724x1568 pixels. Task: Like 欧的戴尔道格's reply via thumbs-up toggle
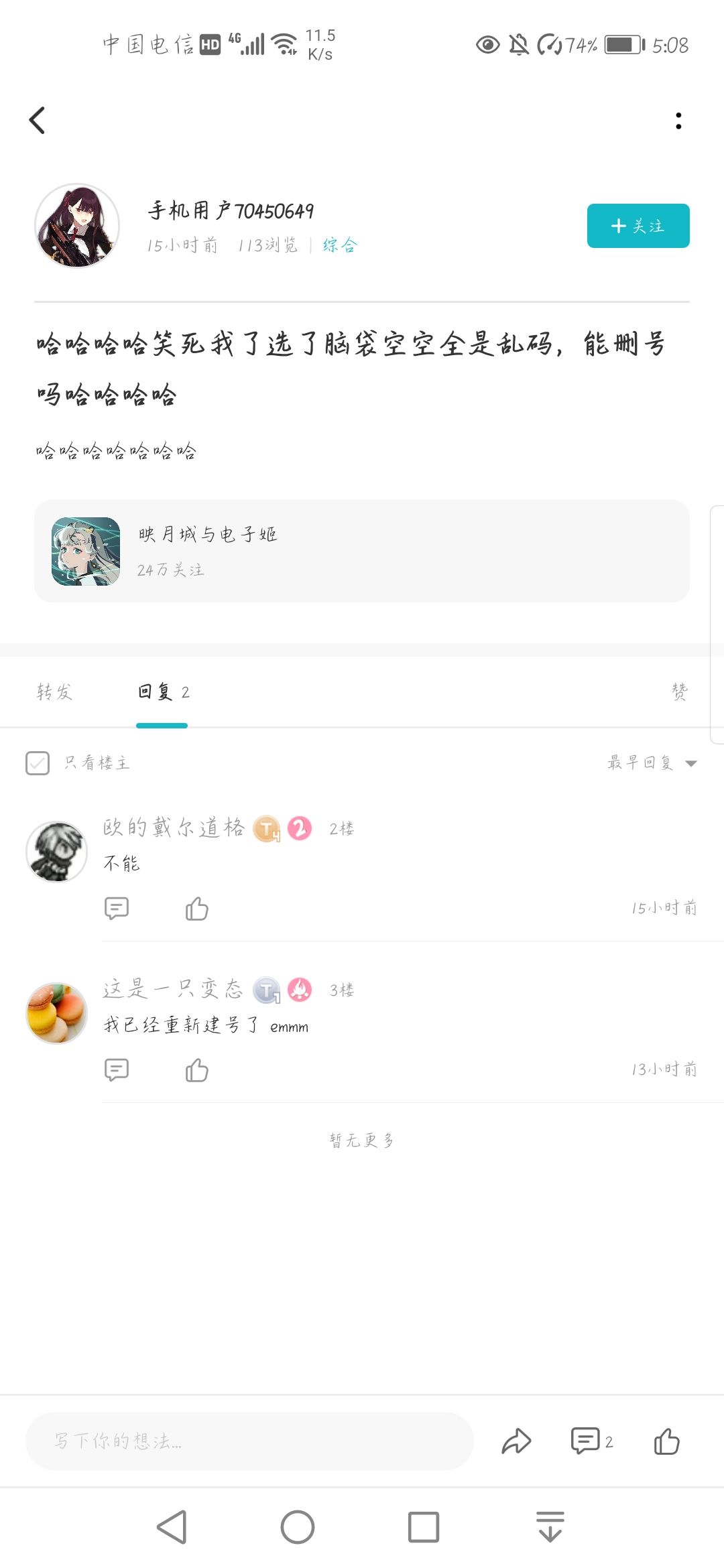click(196, 909)
